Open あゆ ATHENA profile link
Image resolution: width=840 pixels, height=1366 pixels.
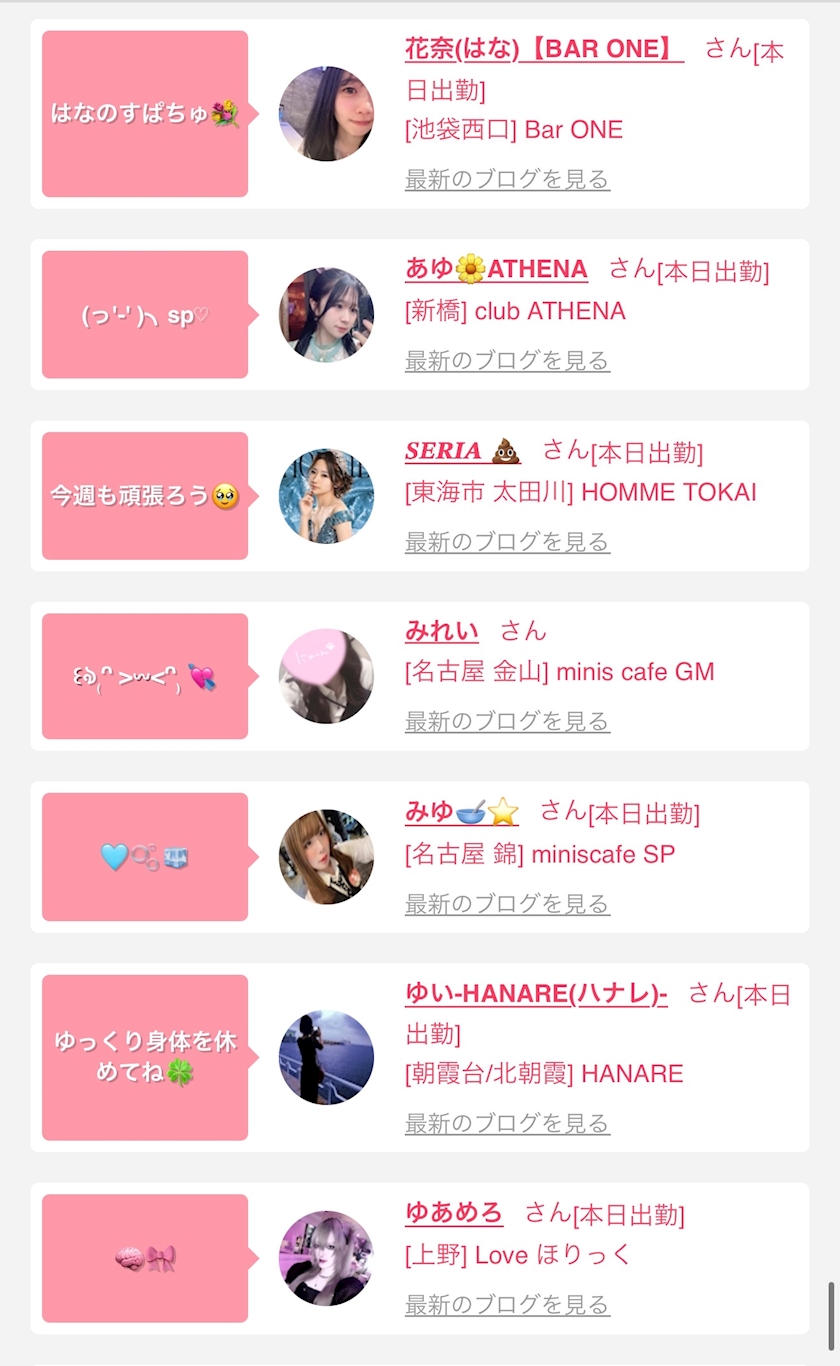point(496,270)
